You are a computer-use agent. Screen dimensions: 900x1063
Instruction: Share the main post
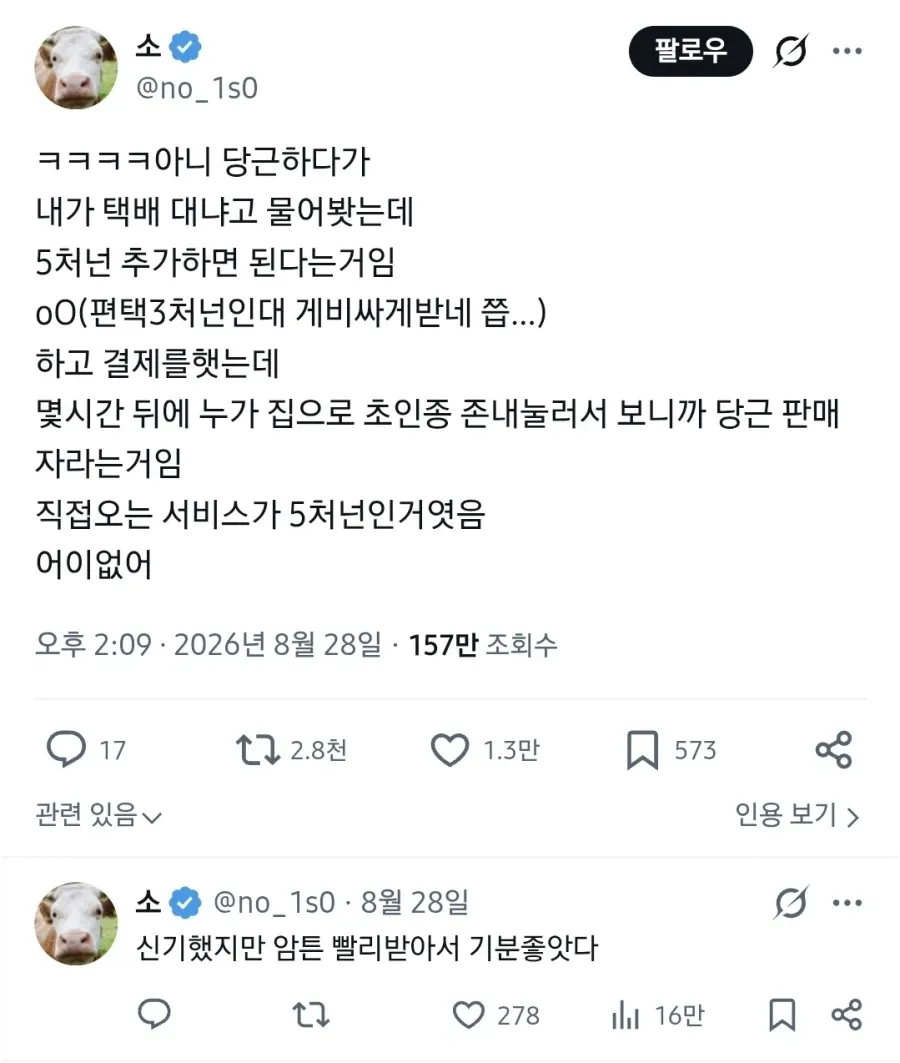click(x=834, y=749)
